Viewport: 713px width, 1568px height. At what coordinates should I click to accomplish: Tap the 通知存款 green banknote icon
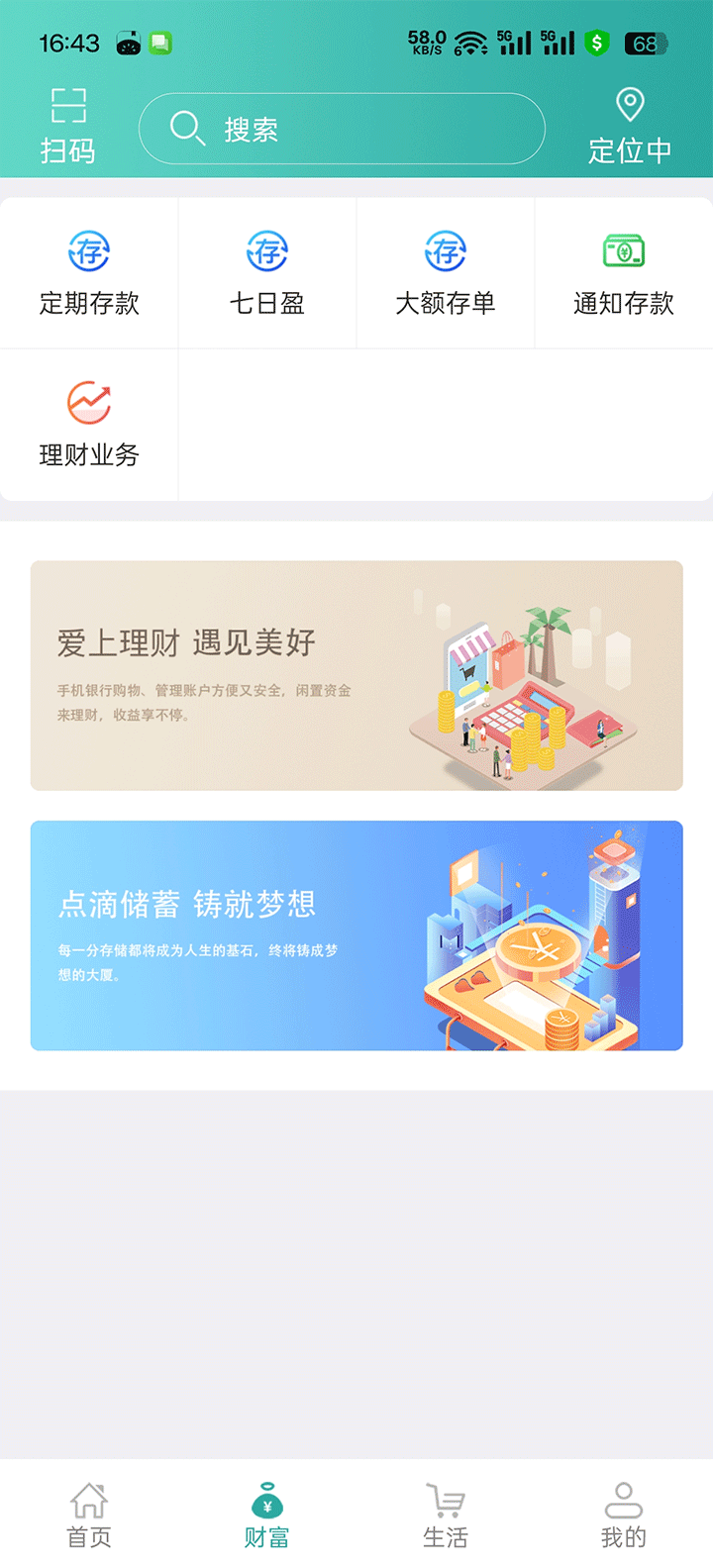(623, 250)
